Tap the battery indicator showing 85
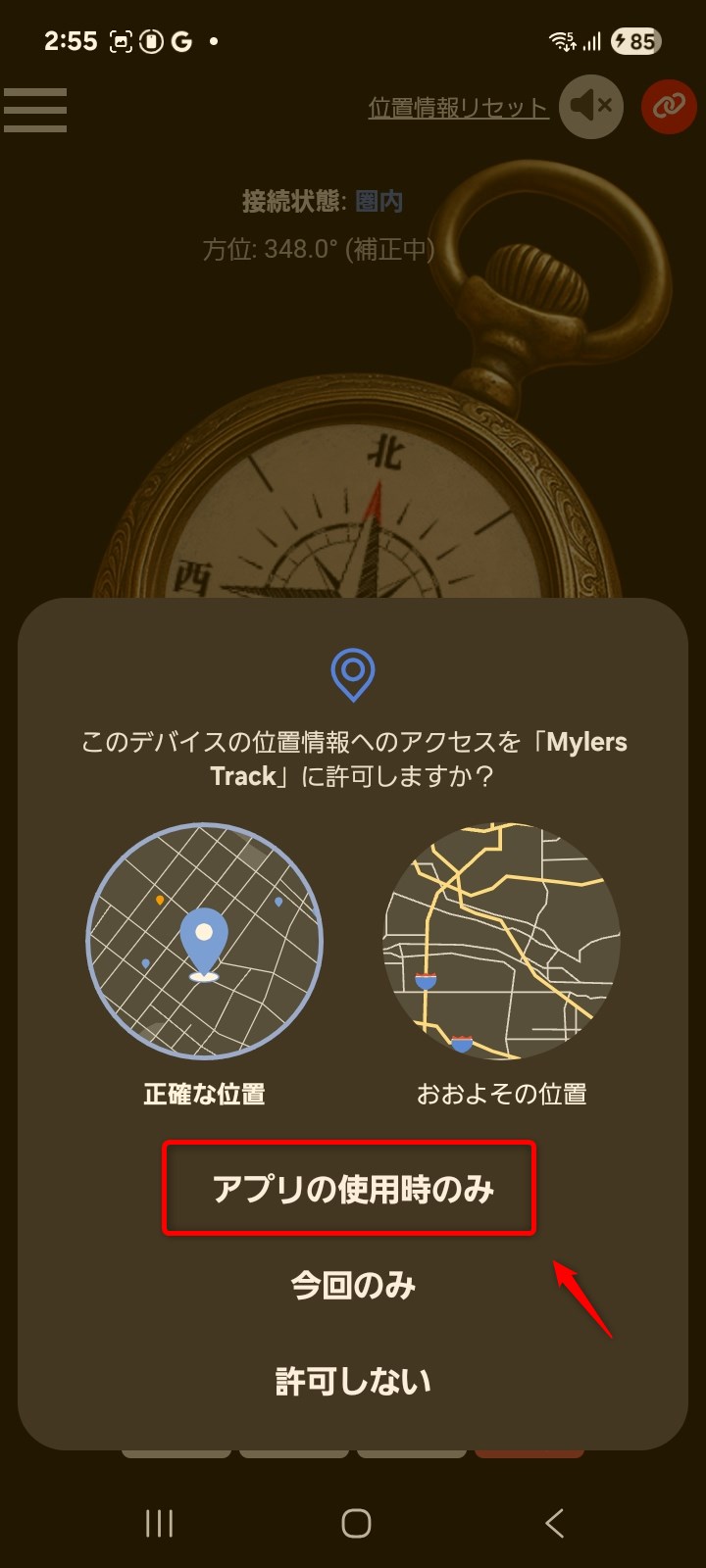Viewport: 706px width, 1568px height. coord(635,41)
